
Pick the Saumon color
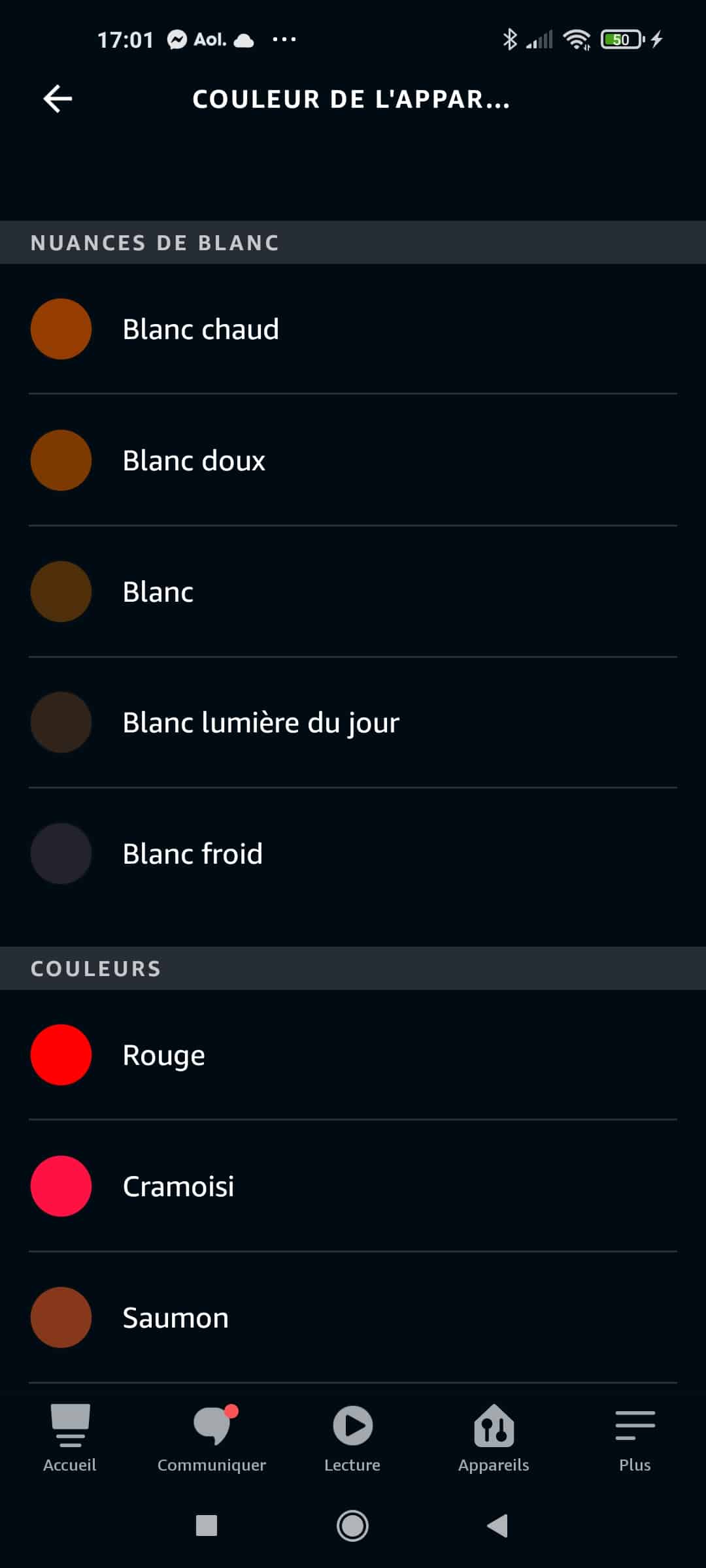point(353,1317)
